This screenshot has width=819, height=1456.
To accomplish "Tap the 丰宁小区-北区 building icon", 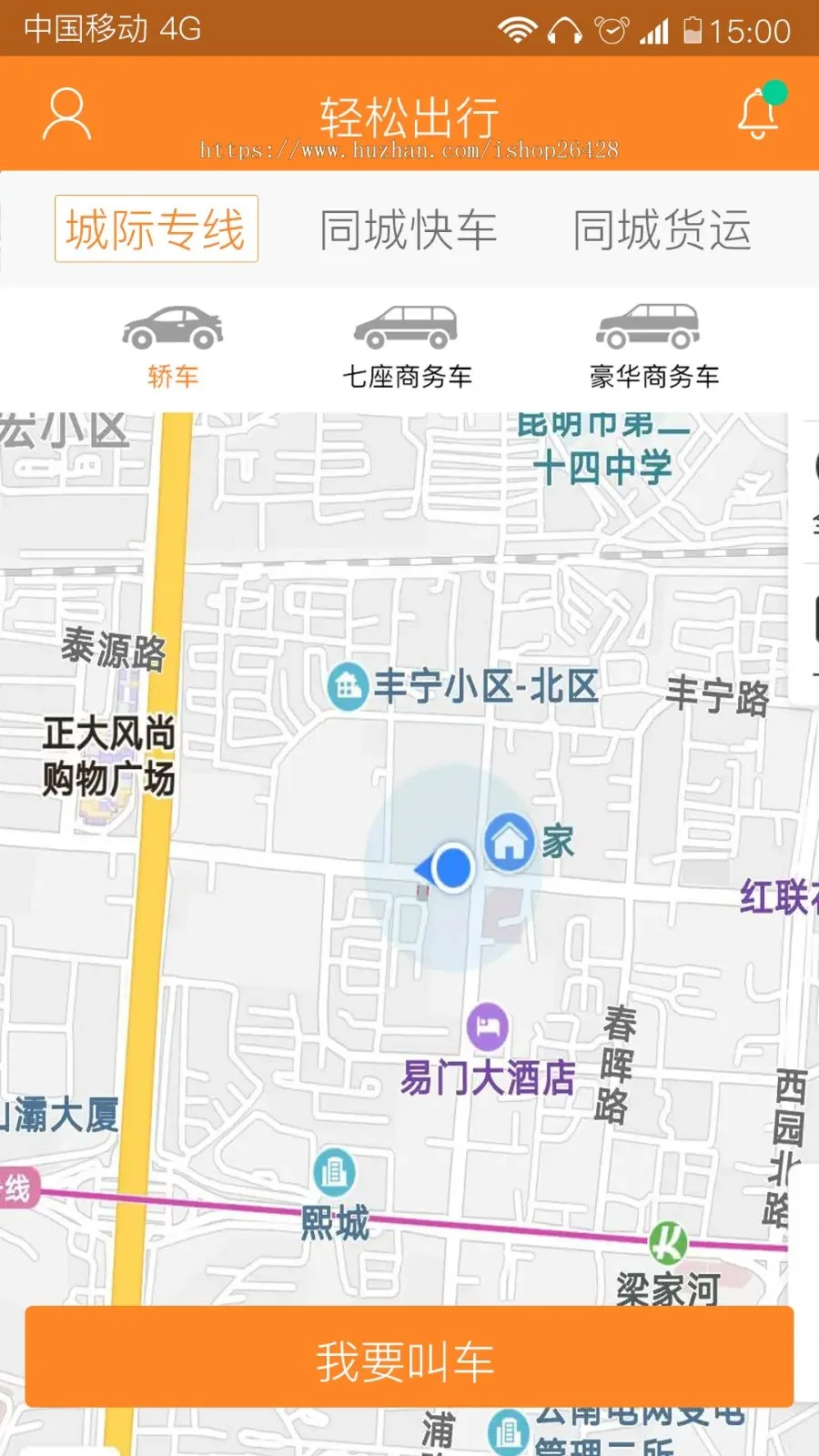I will click(x=347, y=684).
